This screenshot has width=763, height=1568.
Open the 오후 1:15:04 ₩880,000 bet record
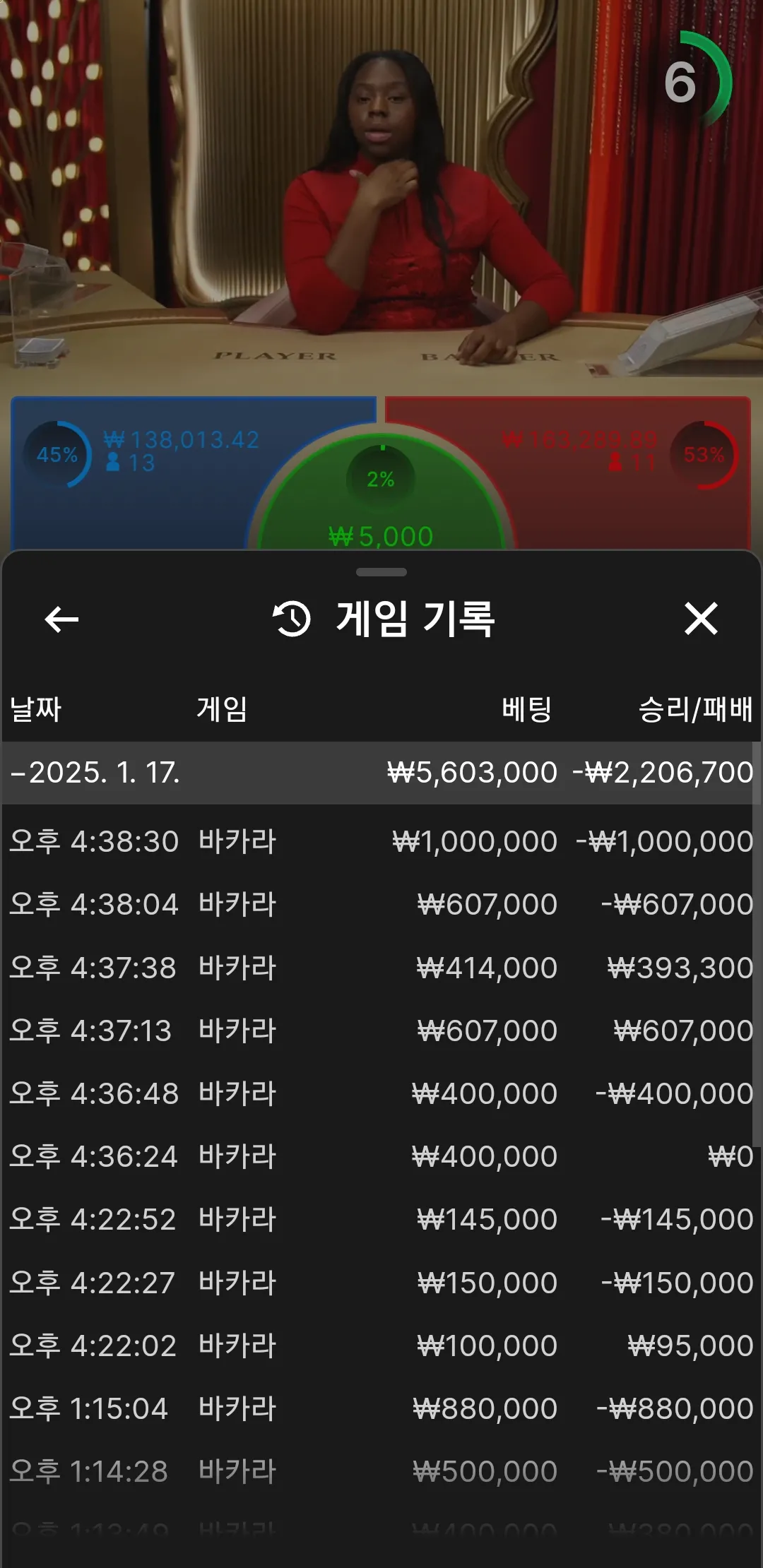pyautogui.click(x=381, y=1408)
